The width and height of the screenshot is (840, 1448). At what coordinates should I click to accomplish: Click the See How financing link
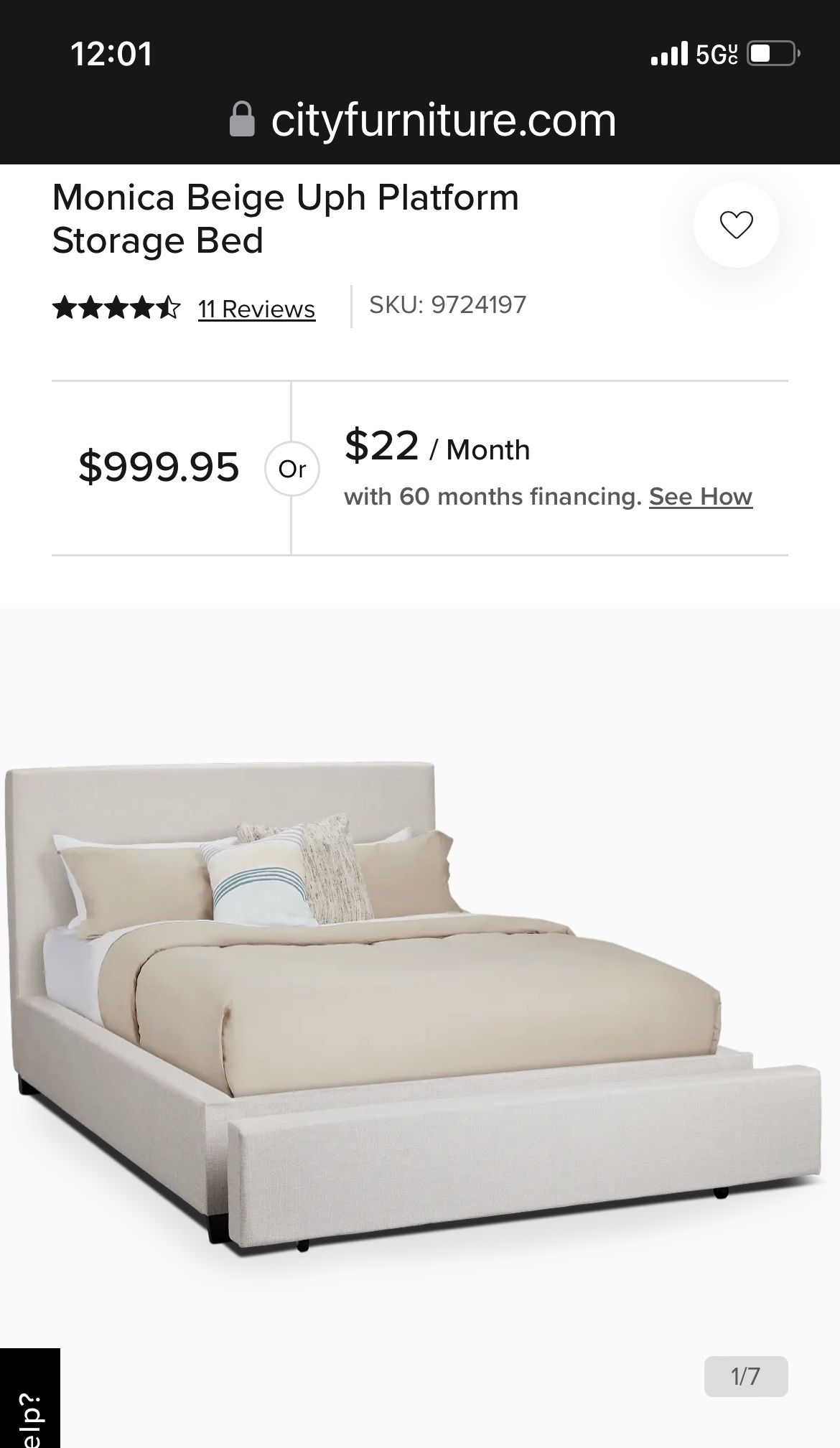click(699, 496)
